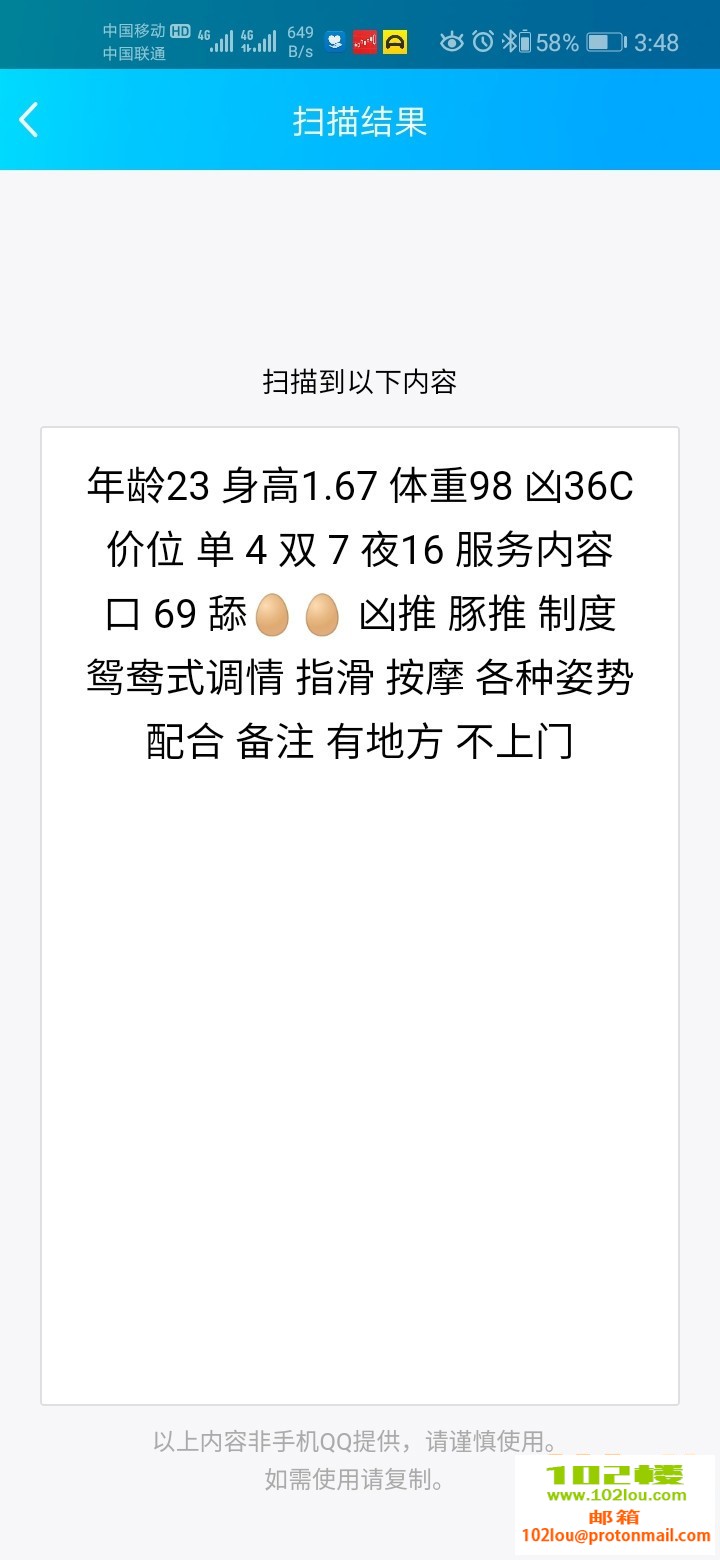The width and height of the screenshot is (720, 1560).
Task: Toggle the 4G signal indicator for 中国移动
Action: click(x=222, y=41)
